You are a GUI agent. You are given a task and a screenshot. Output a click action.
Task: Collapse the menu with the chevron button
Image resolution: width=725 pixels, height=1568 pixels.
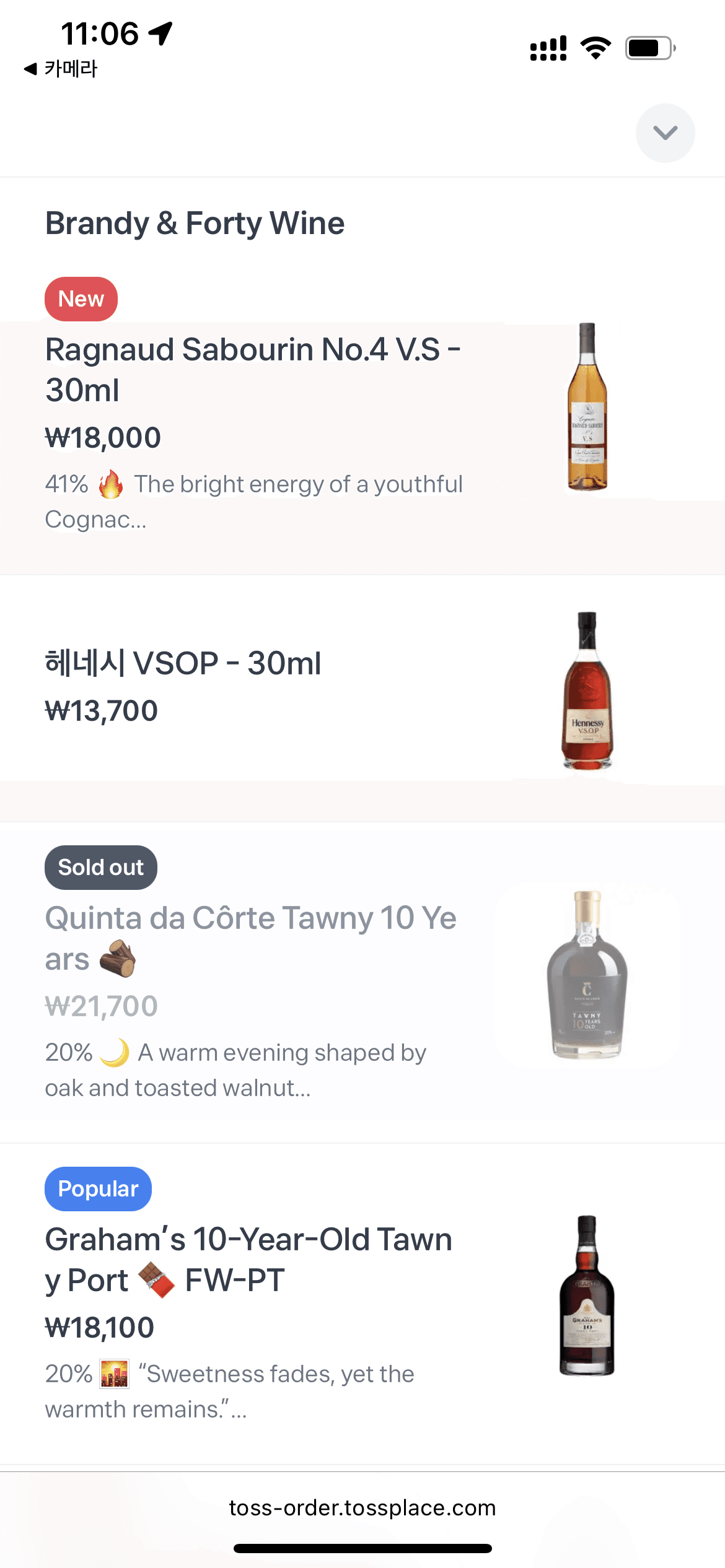pos(665,133)
